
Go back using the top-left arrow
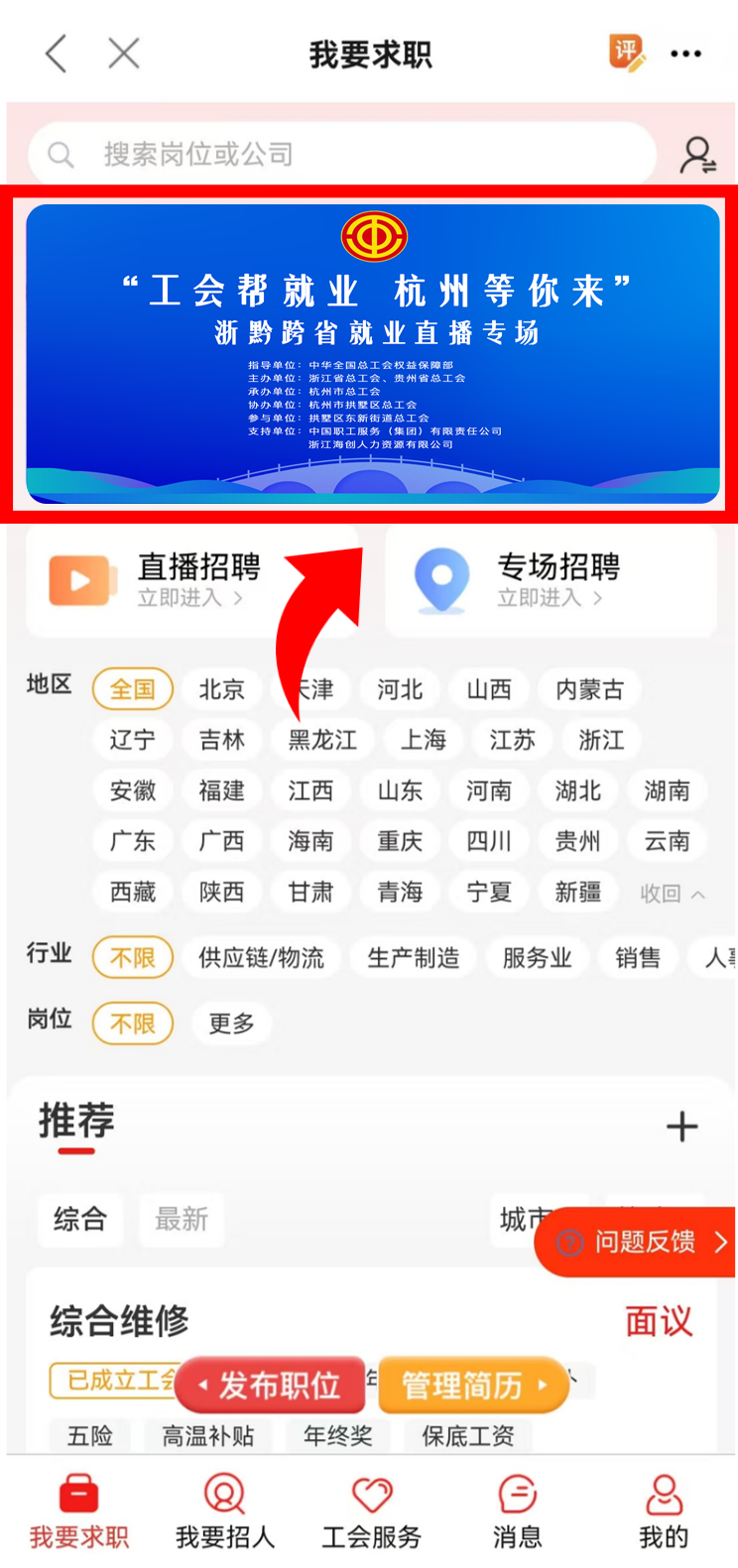57,54
